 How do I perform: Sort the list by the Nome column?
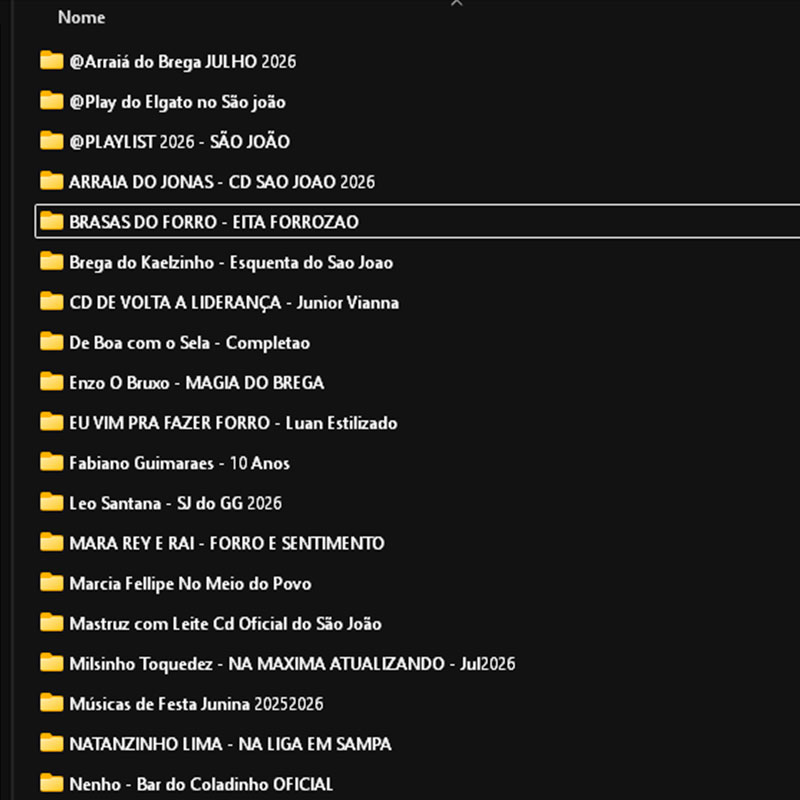point(82,17)
